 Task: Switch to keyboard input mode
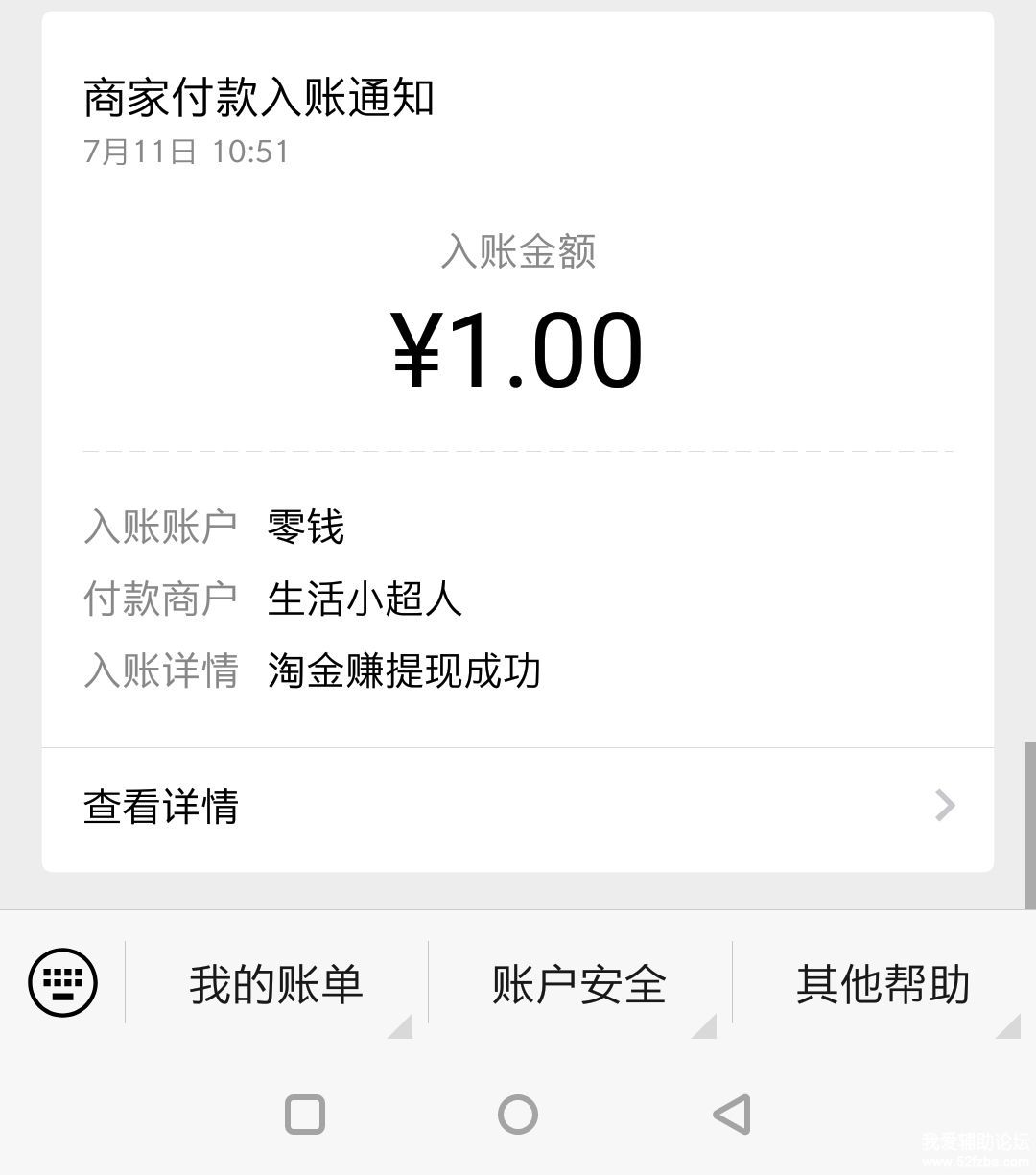[63, 982]
